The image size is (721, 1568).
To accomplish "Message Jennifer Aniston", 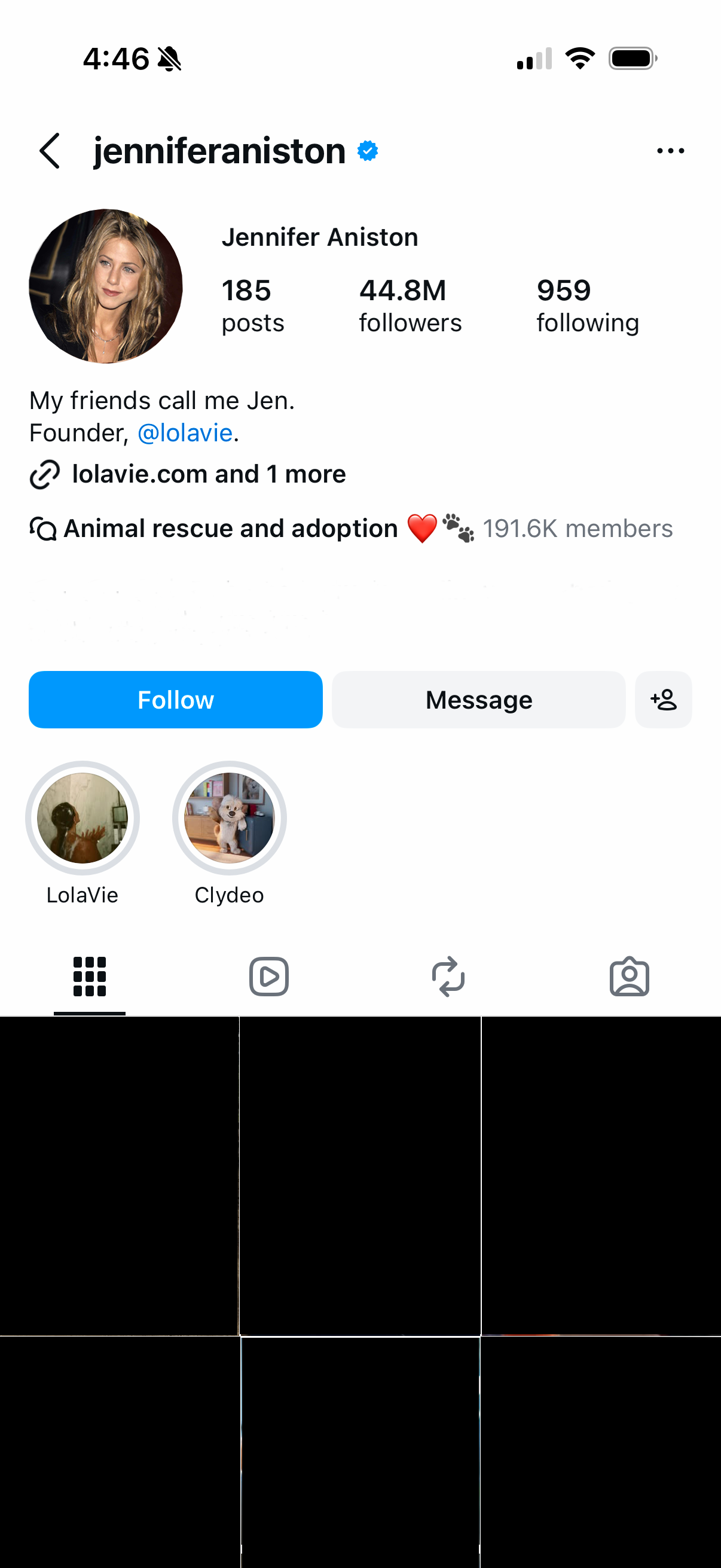I will [479, 700].
